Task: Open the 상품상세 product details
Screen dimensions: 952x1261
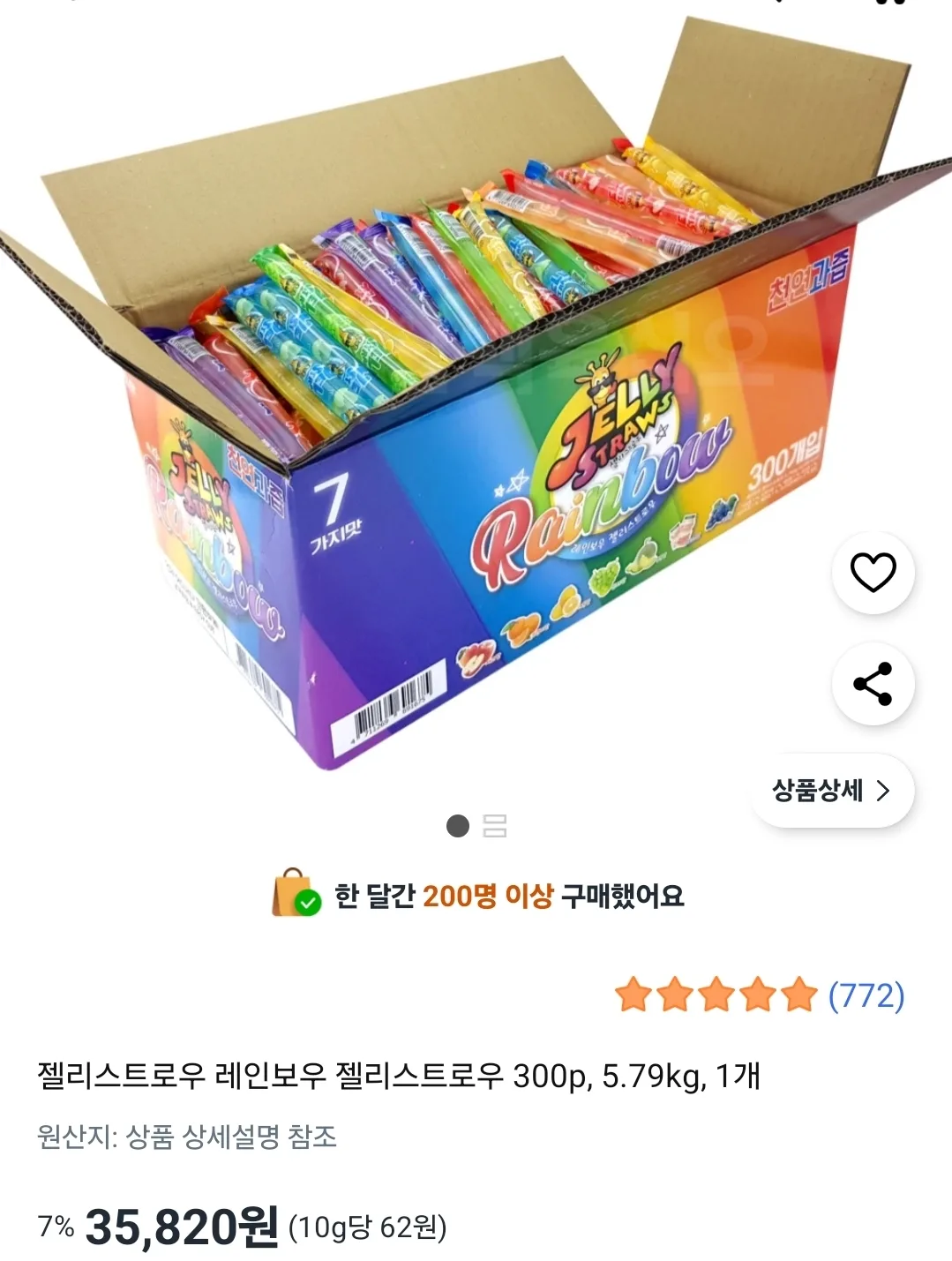Action: [831, 790]
